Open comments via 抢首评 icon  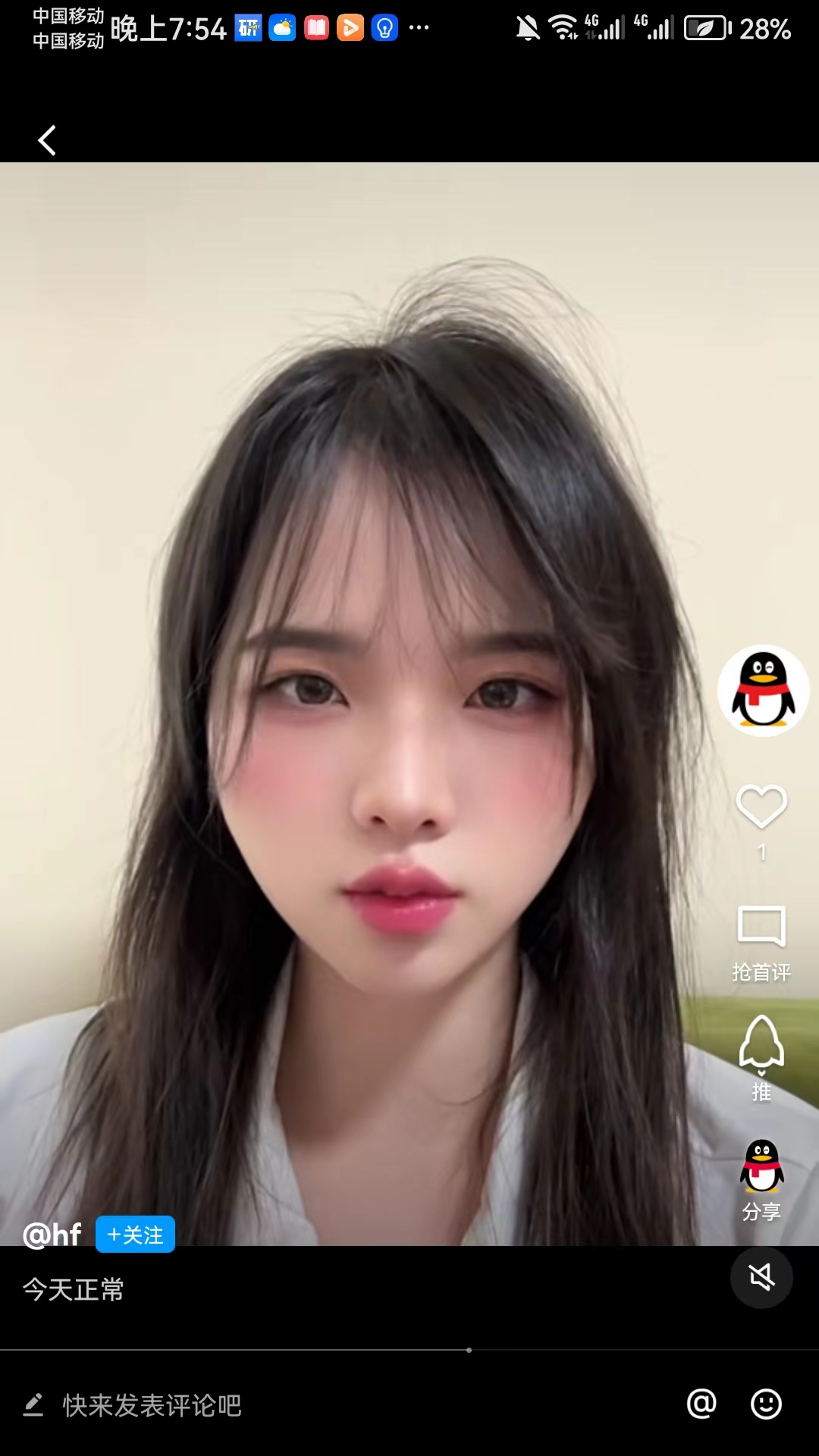coord(761,928)
